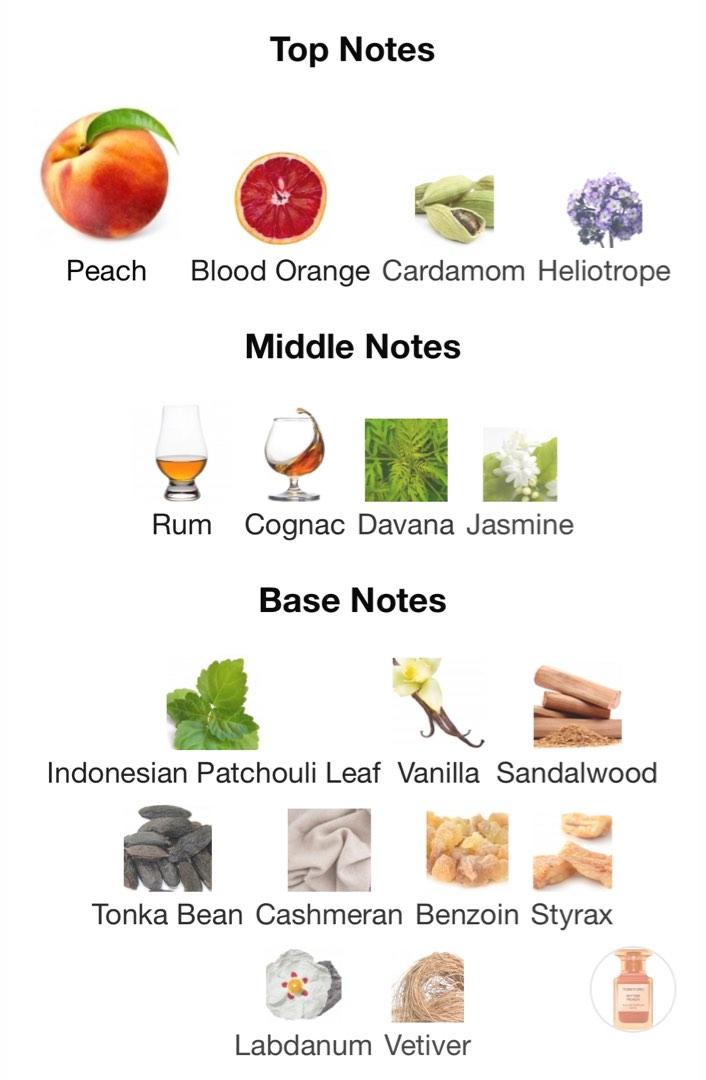Open the Indonesian Patchouli Leaf note
706x1080 pixels.
(x=213, y=705)
